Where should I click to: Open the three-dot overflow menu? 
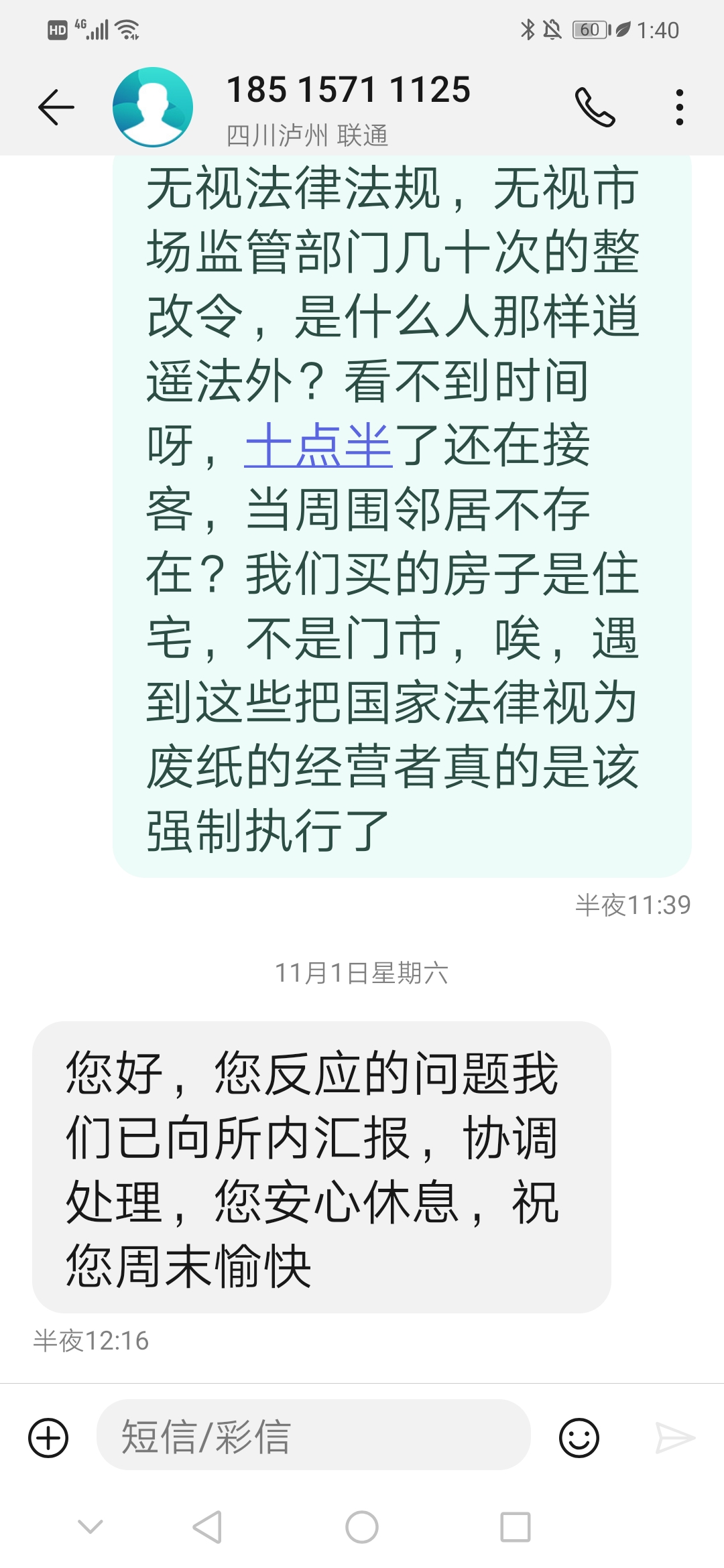pos(679,107)
